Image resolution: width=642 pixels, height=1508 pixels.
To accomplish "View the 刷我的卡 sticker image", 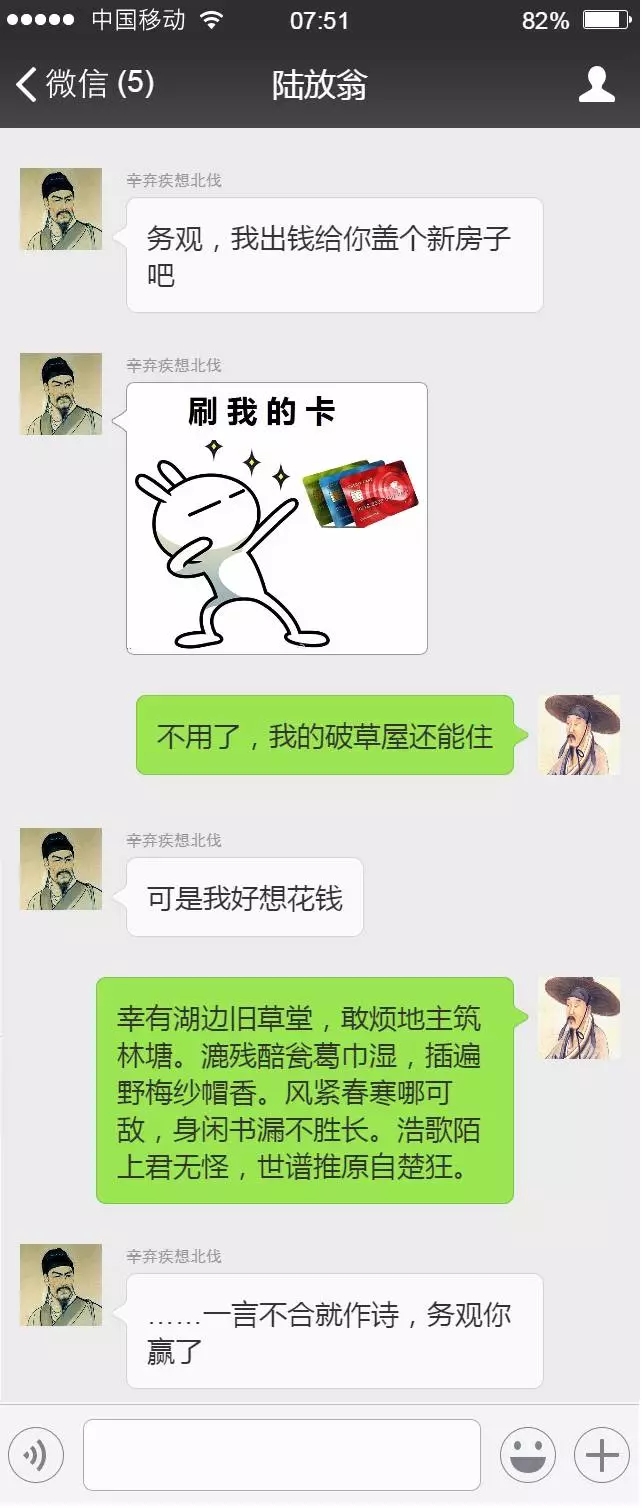I will pos(277,518).
